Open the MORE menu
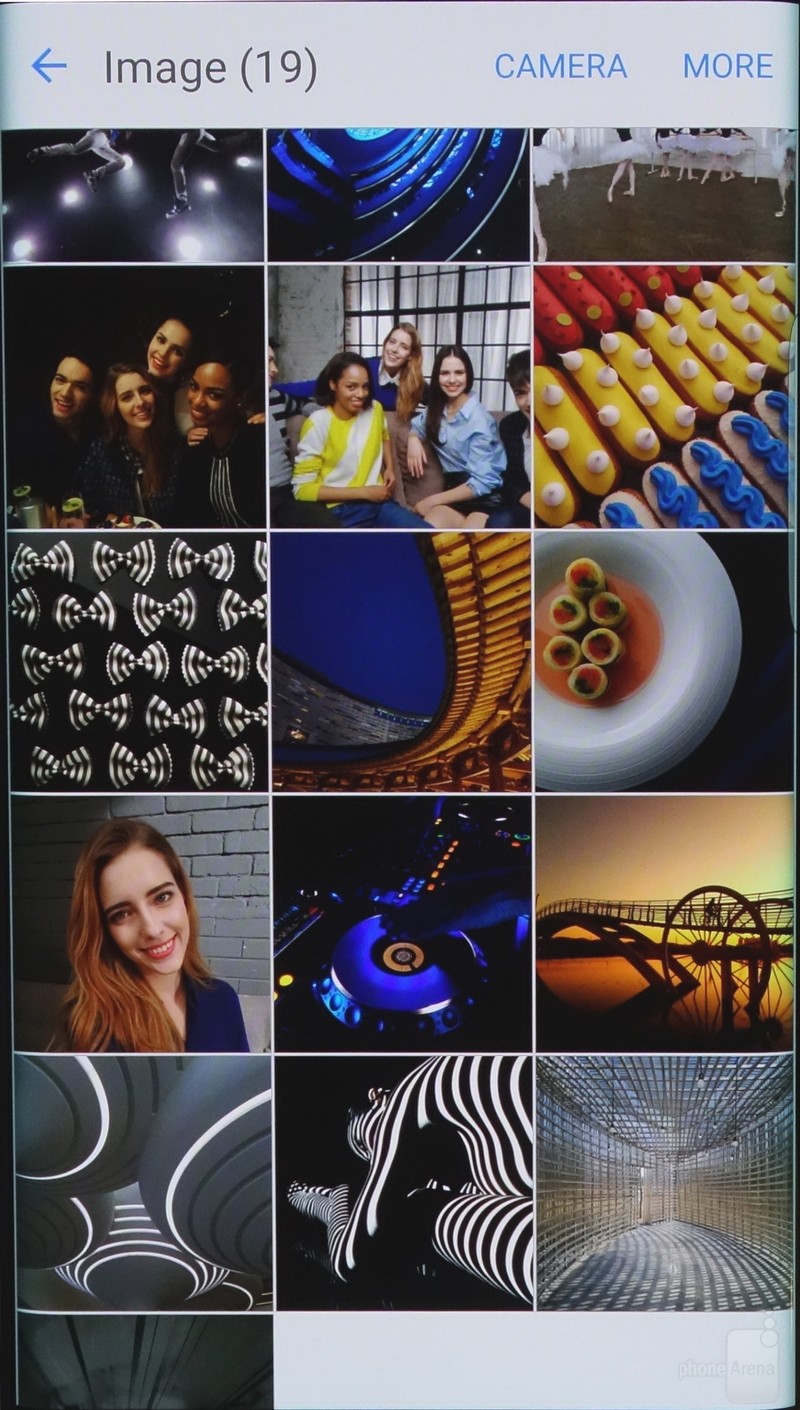This screenshot has width=800, height=1410. tap(728, 67)
